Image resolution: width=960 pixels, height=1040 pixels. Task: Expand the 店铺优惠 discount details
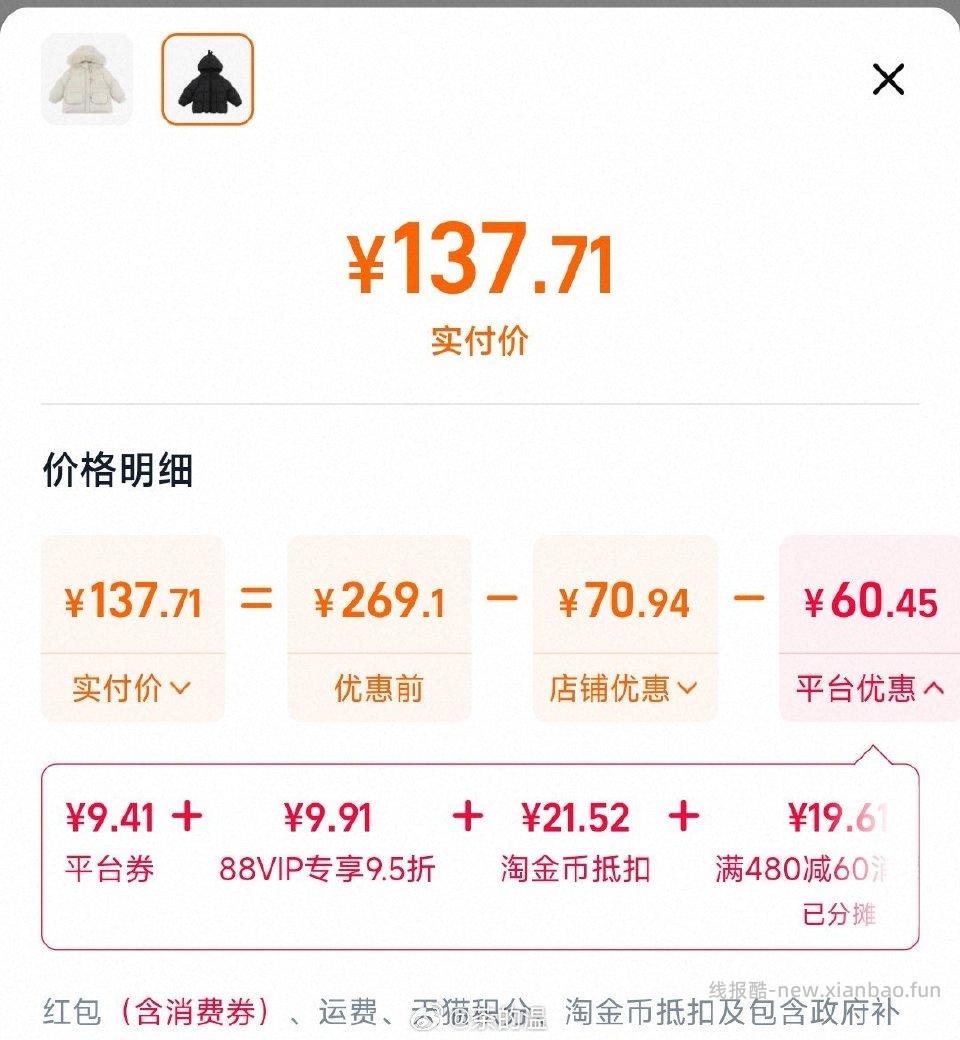(623, 688)
